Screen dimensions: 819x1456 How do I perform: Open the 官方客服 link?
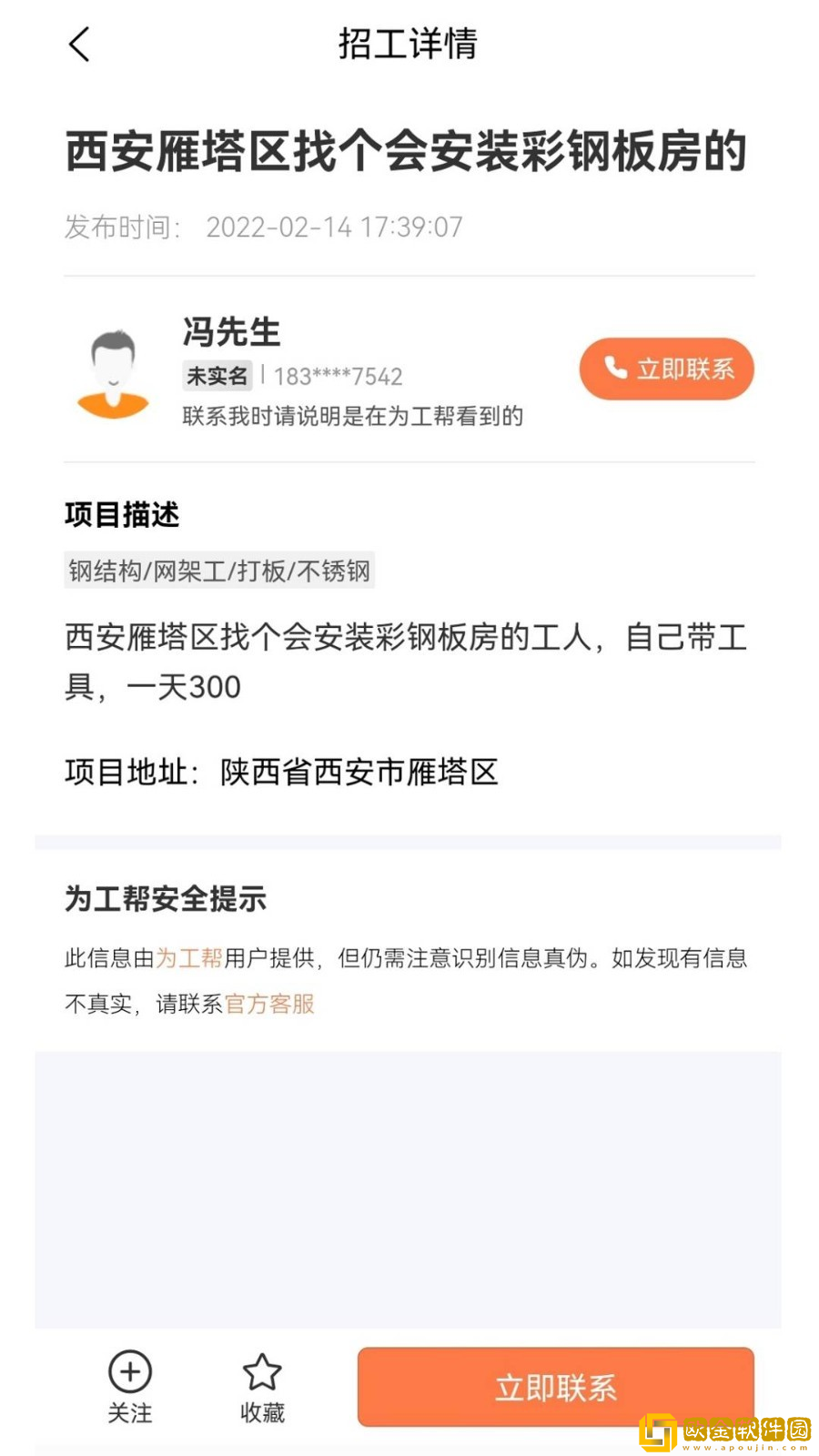click(x=270, y=1005)
